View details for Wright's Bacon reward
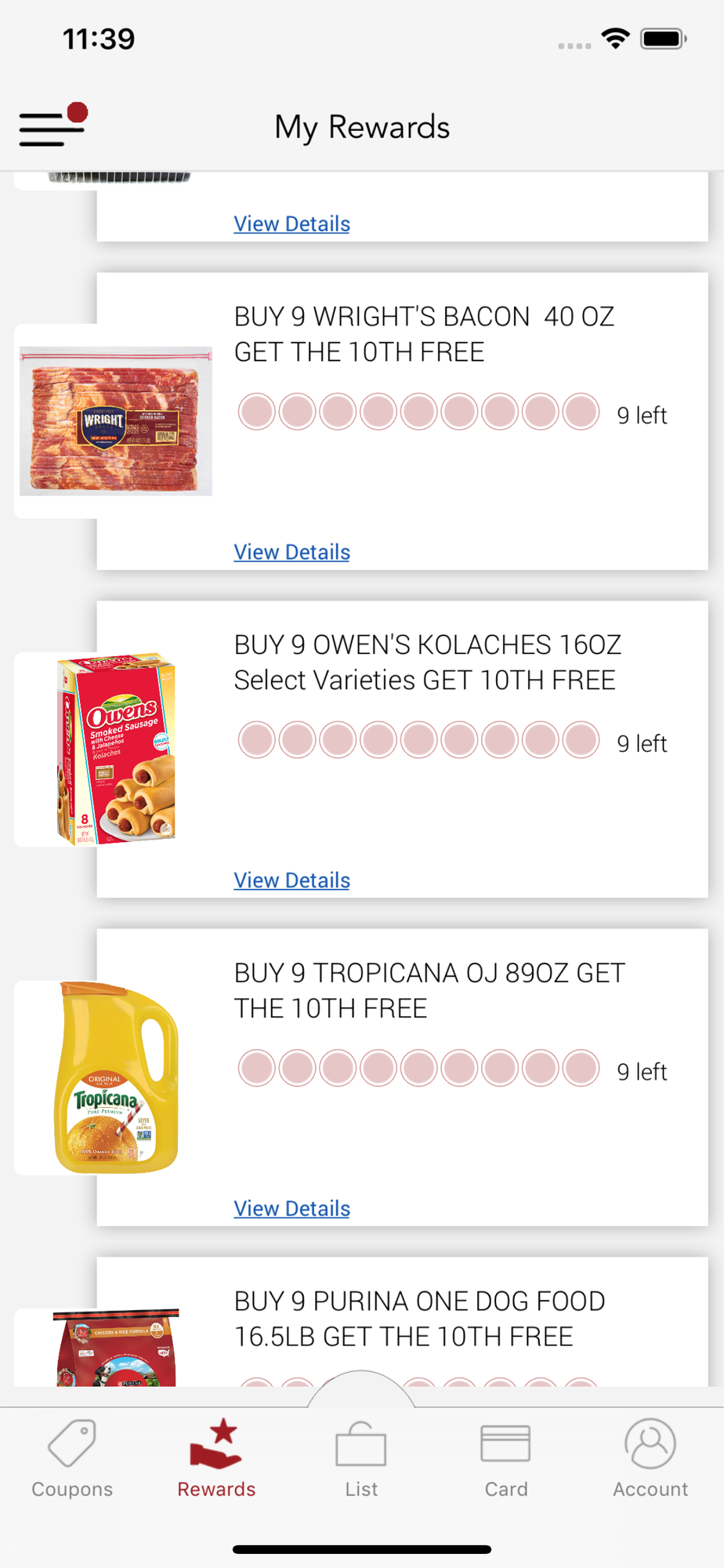Viewport: 724px width, 1568px height. pos(291,552)
